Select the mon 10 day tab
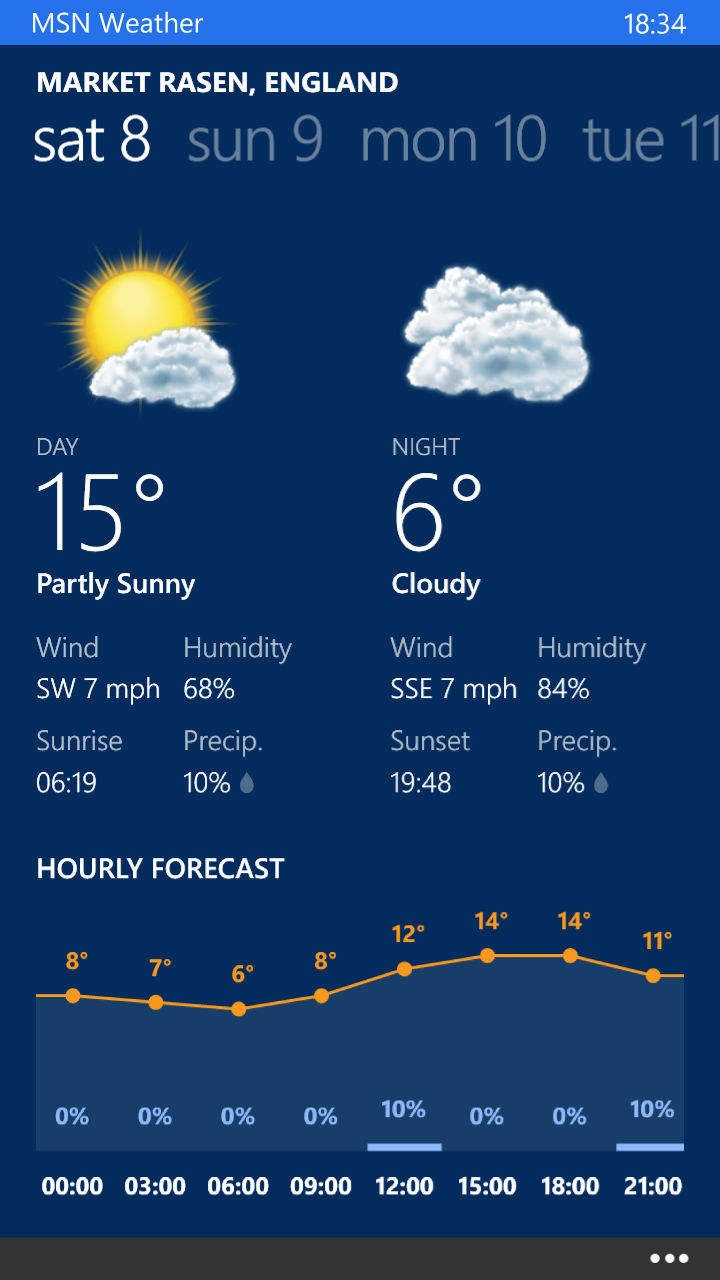This screenshot has width=720, height=1280. point(453,140)
